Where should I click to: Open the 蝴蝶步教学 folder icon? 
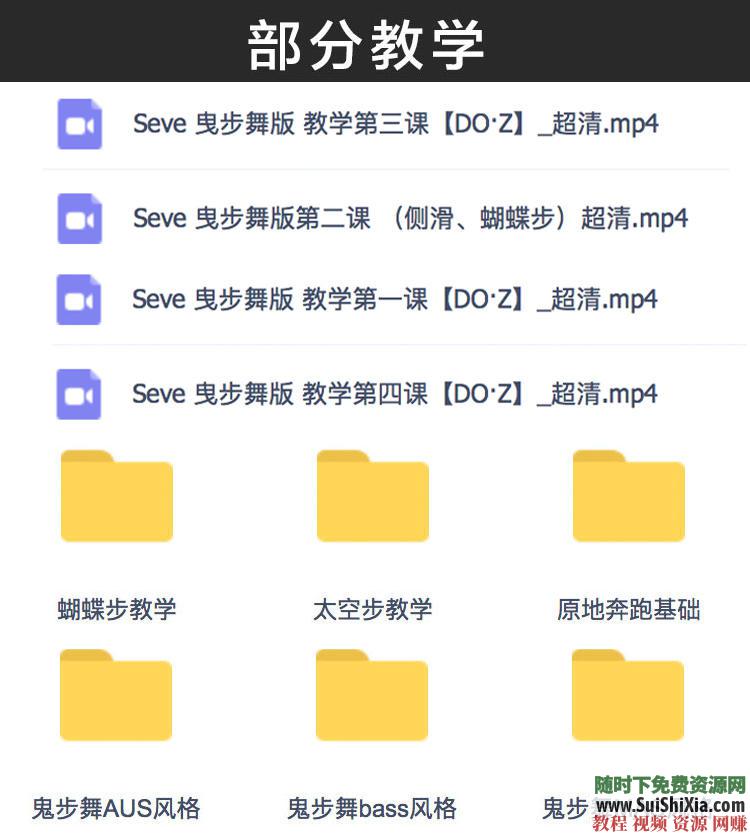(116, 497)
